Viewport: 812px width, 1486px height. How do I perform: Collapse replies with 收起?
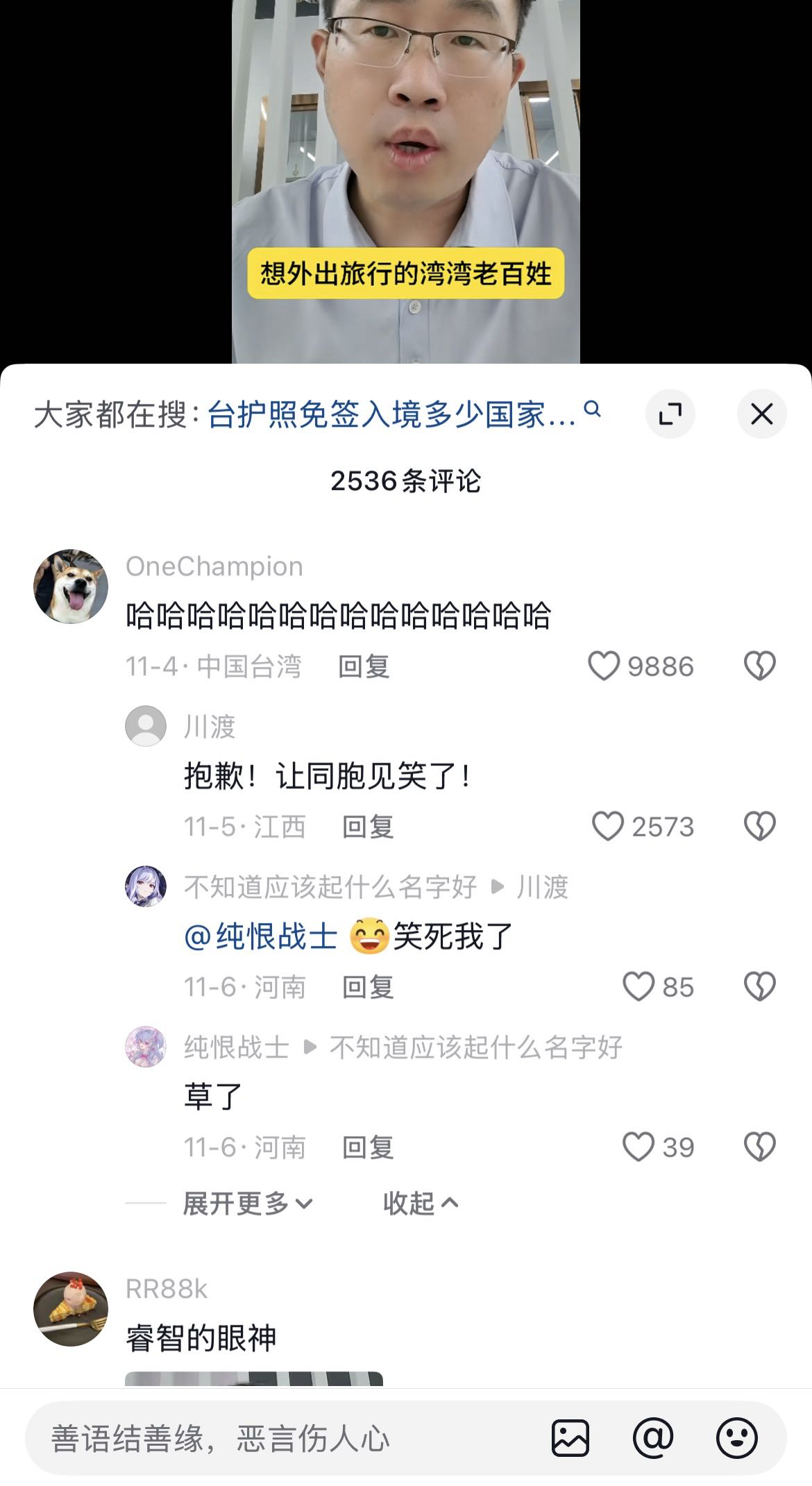[420, 1204]
